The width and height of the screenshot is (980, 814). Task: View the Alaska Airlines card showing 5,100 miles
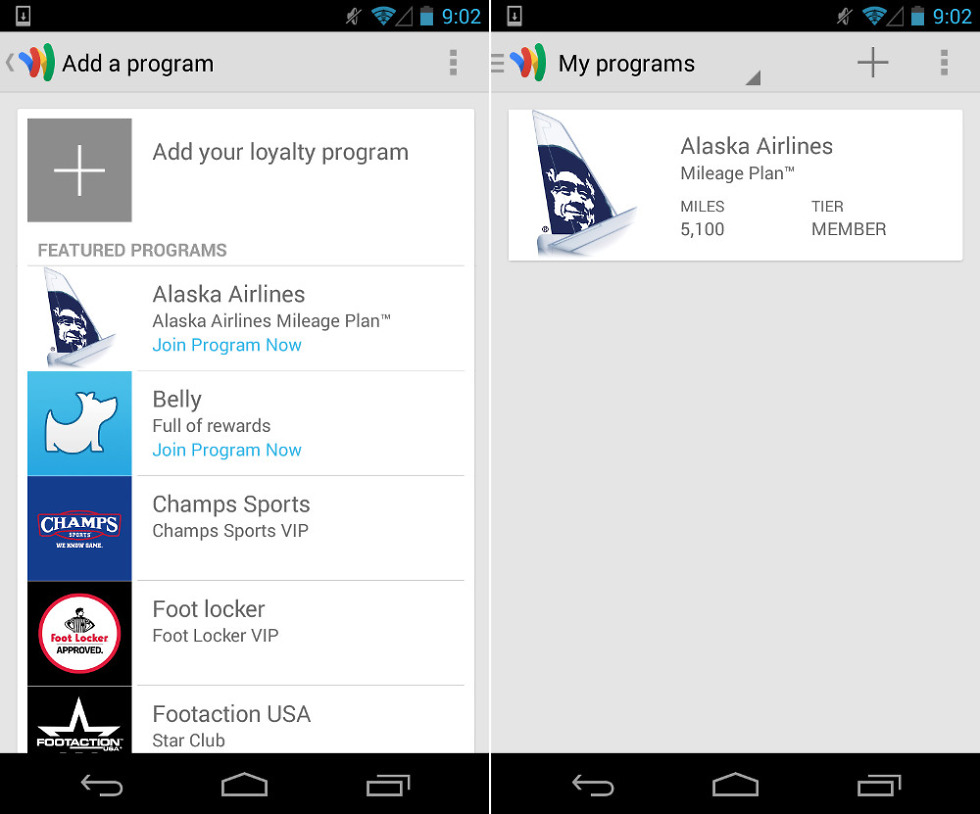point(735,186)
